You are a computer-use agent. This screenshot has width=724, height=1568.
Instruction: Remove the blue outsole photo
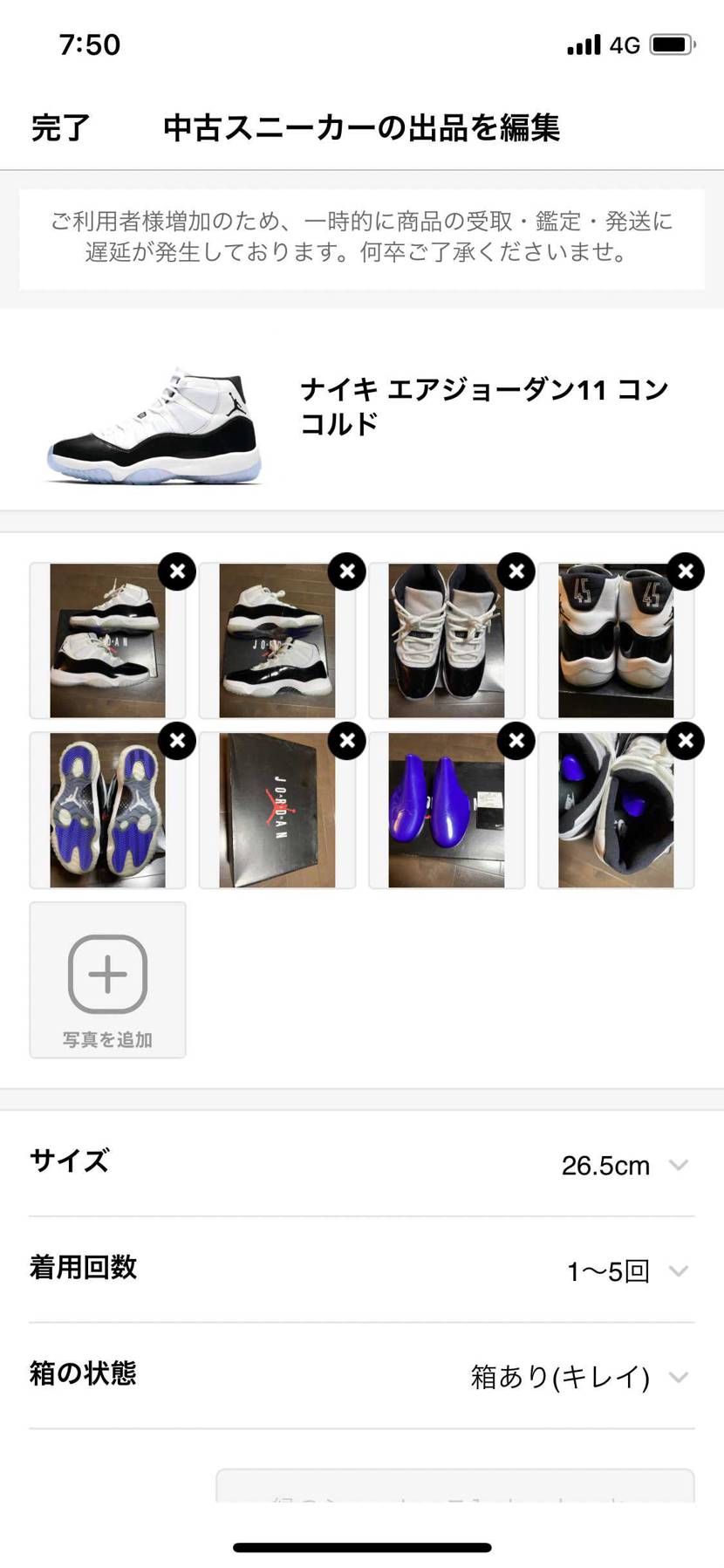tap(177, 741)
